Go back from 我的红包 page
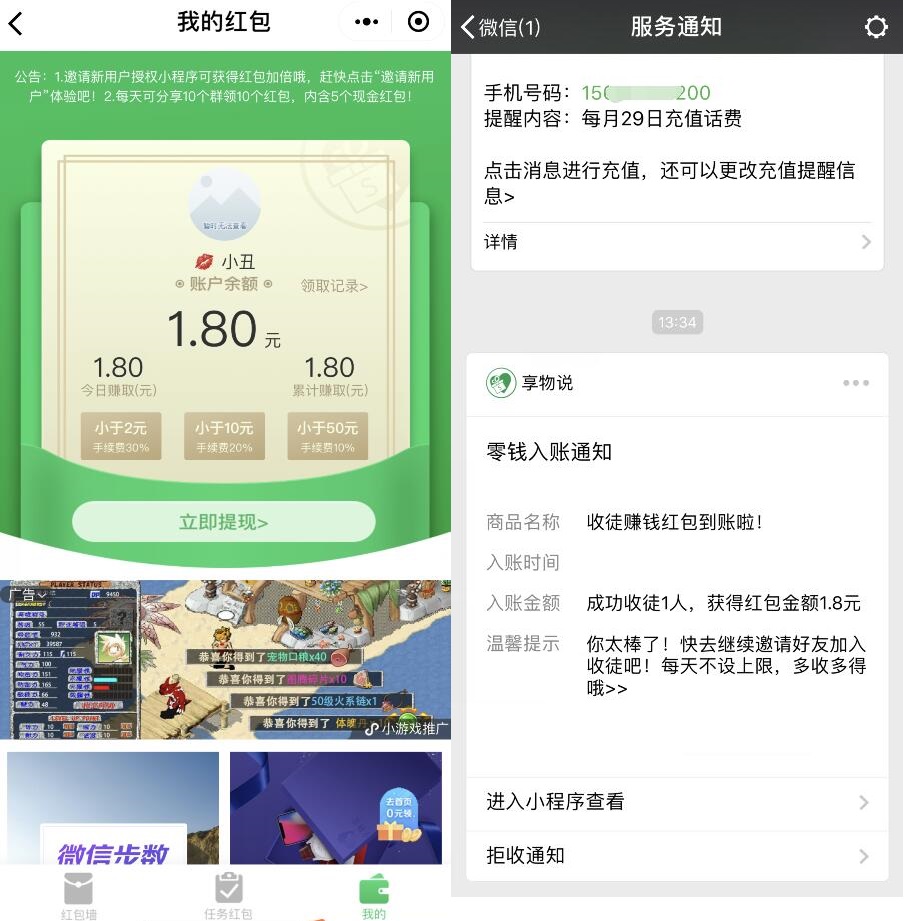 coord(16,23)
